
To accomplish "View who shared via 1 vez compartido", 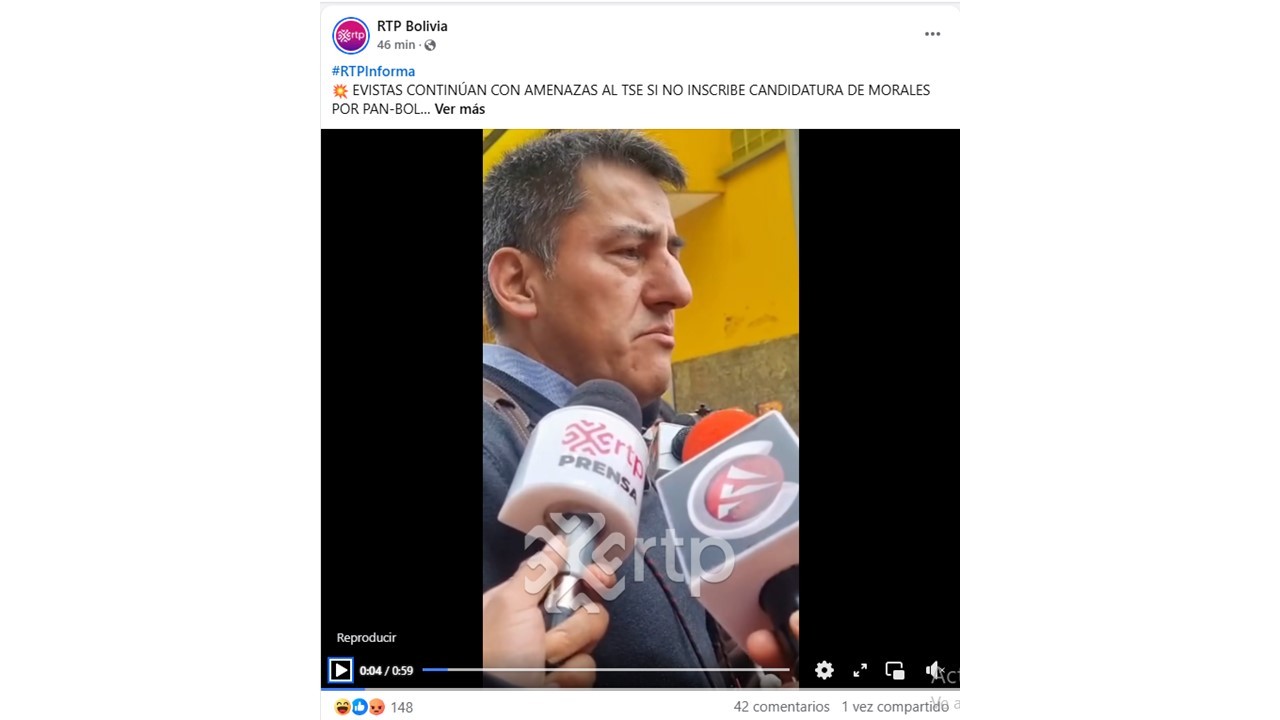I will click(x=894, y=707).
